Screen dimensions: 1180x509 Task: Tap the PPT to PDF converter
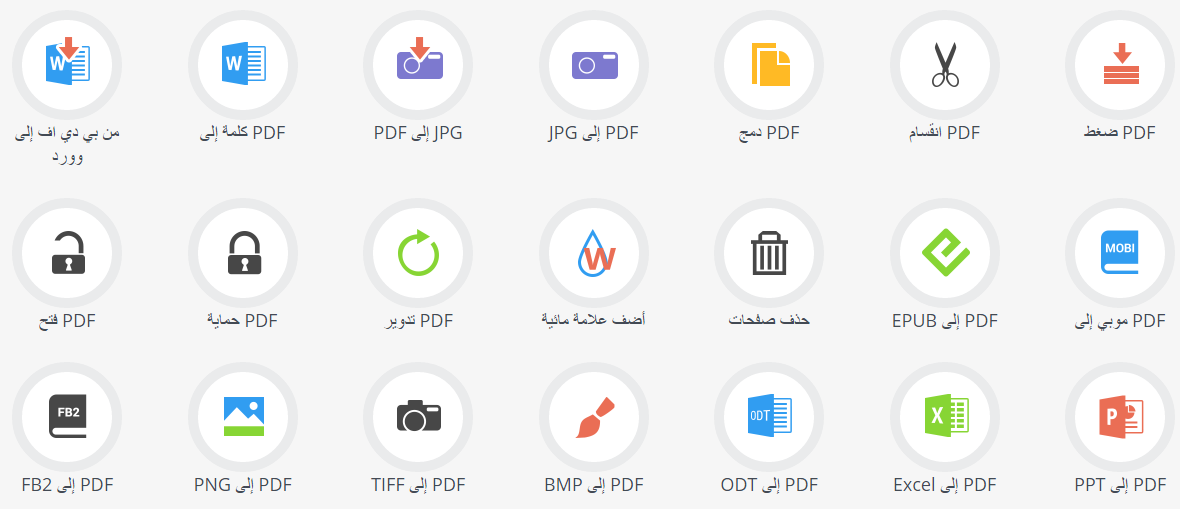pos(1120,417)
